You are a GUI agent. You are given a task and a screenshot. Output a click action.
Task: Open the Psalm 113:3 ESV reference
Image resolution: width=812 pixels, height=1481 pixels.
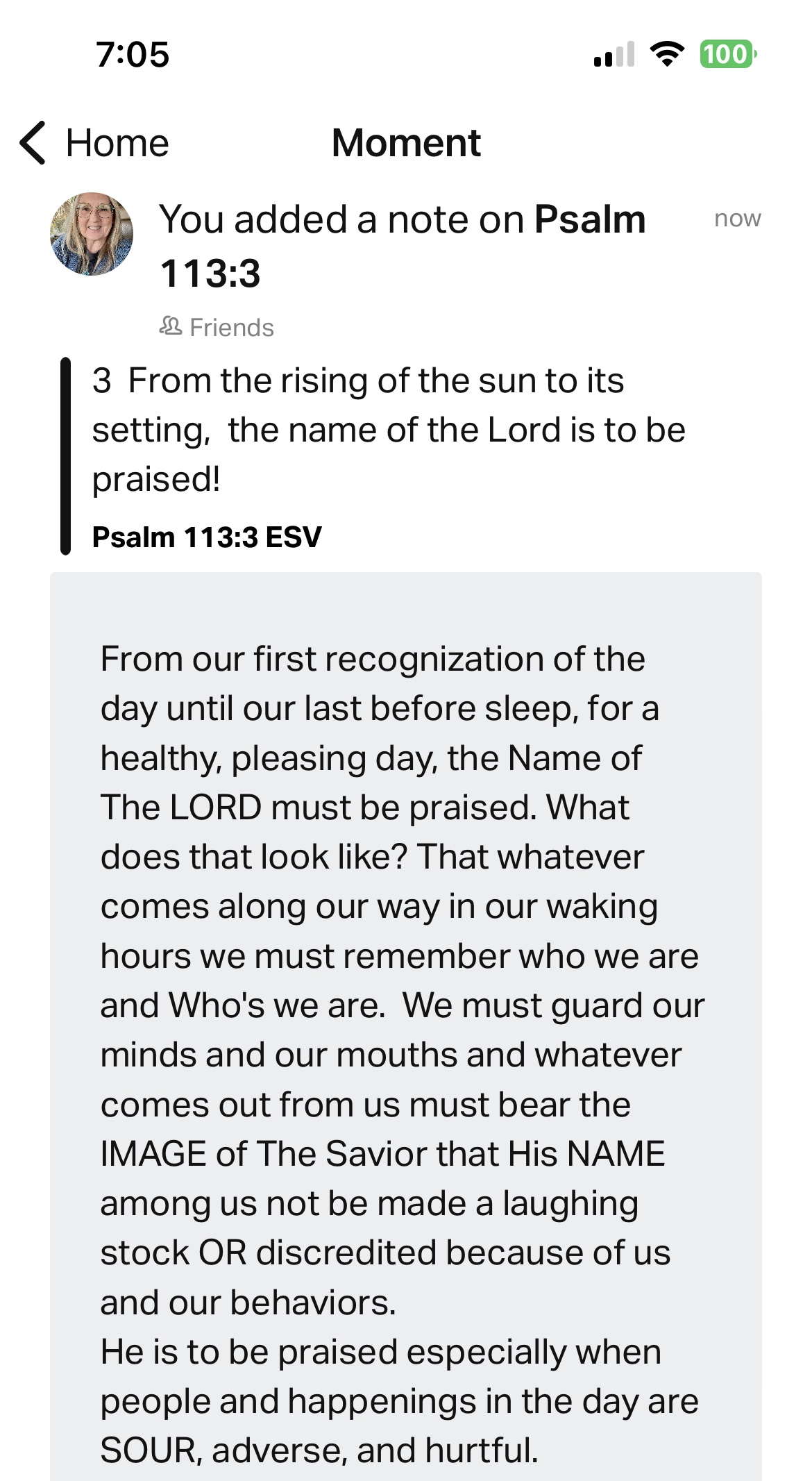(x=207, y=537)
